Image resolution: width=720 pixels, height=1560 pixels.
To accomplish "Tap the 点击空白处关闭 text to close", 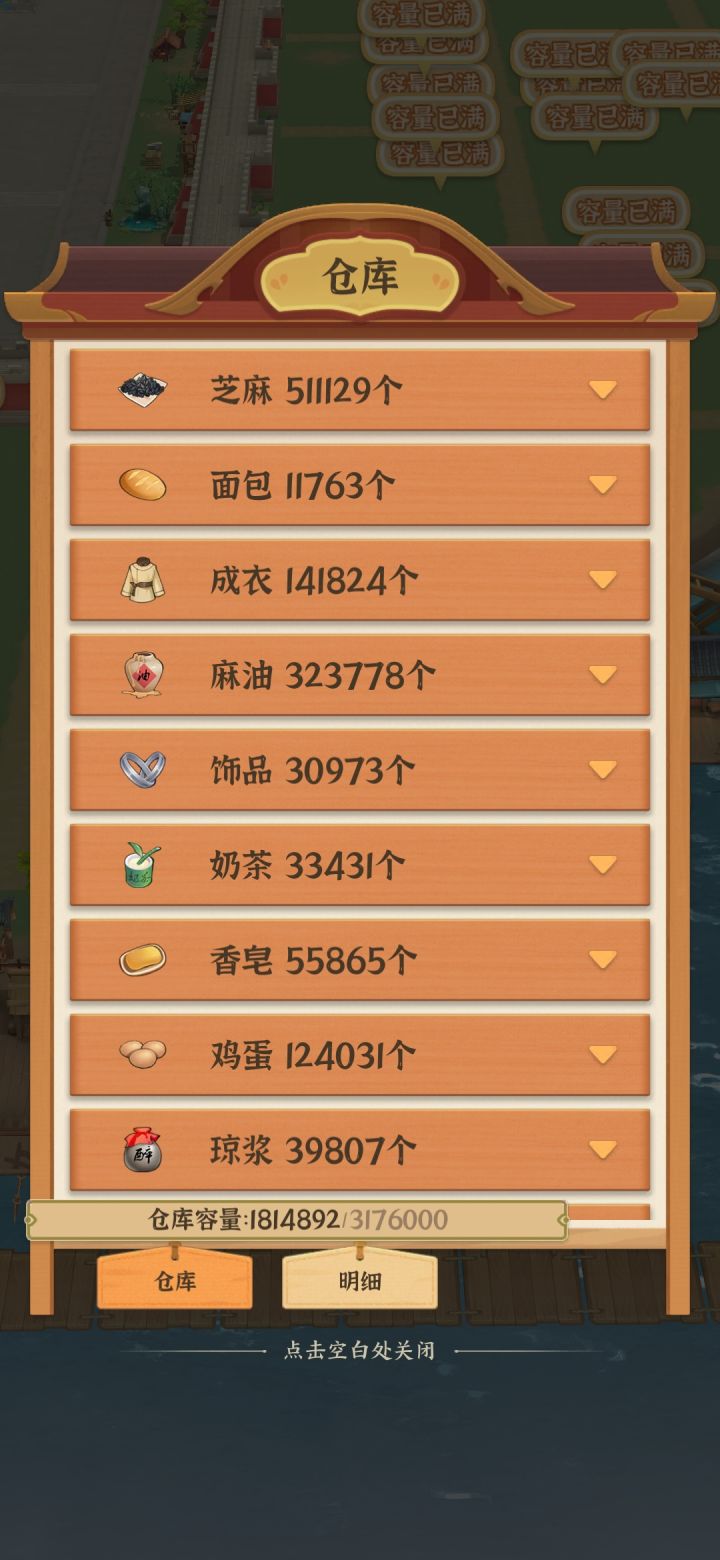I will (360, 1346).
